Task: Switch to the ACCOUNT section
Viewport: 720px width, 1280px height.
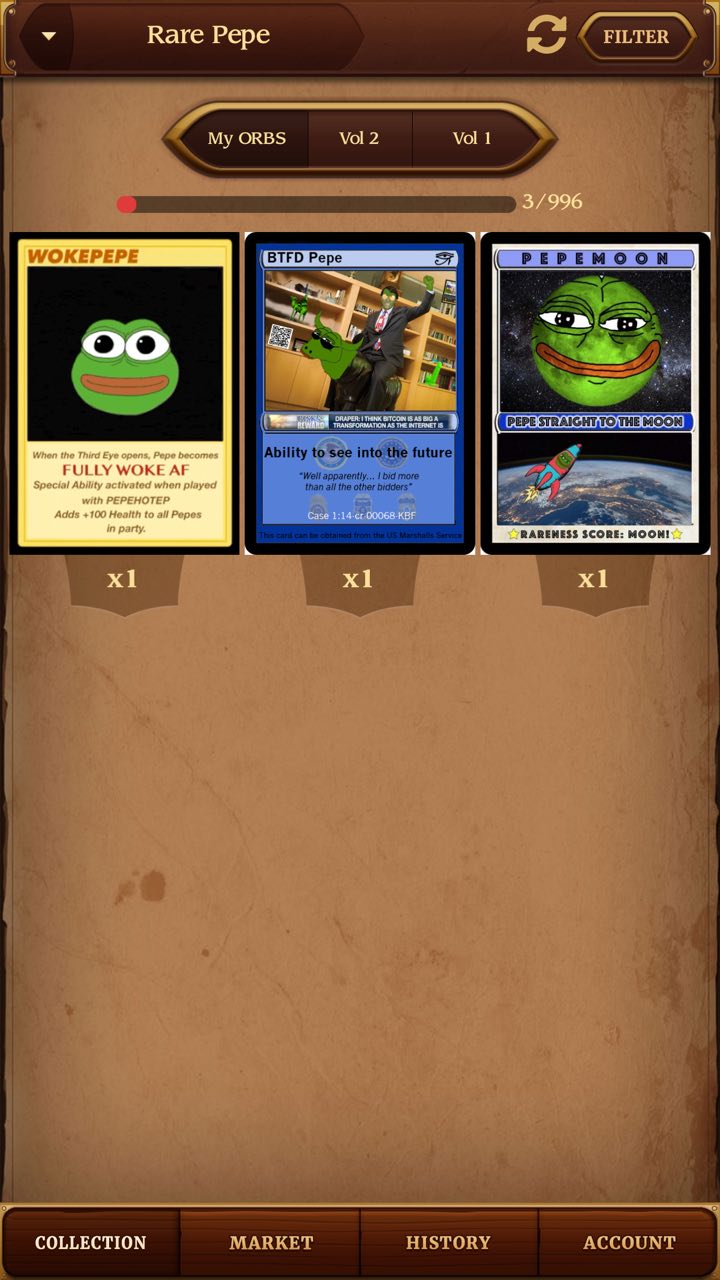Action: click(x=629, y=1243)
